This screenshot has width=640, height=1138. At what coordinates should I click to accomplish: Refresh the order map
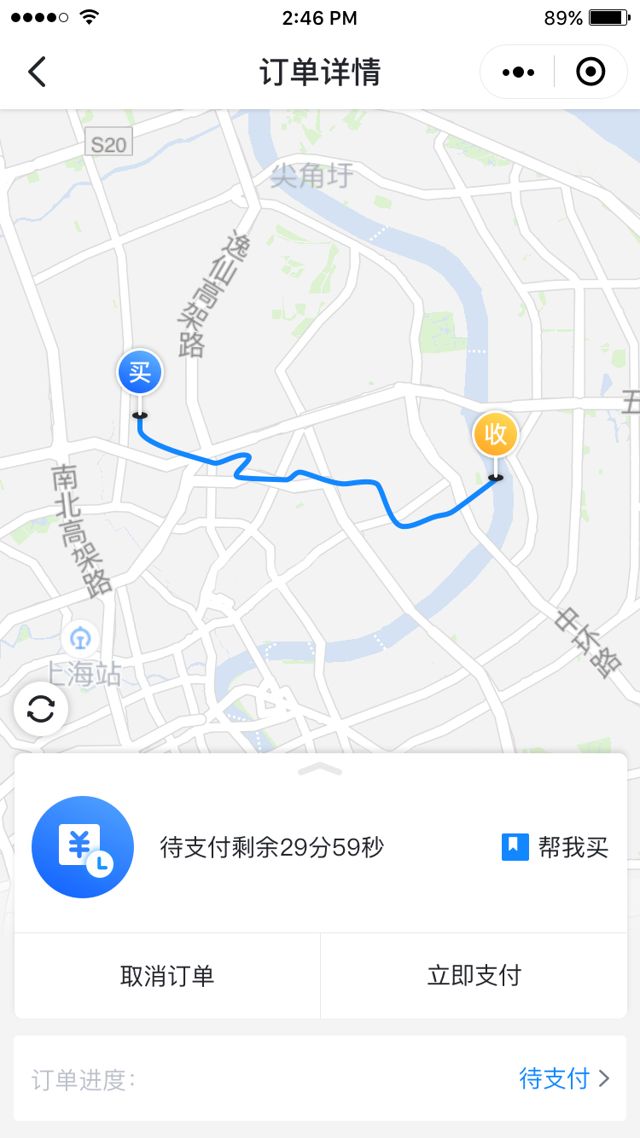coord(41,709)
